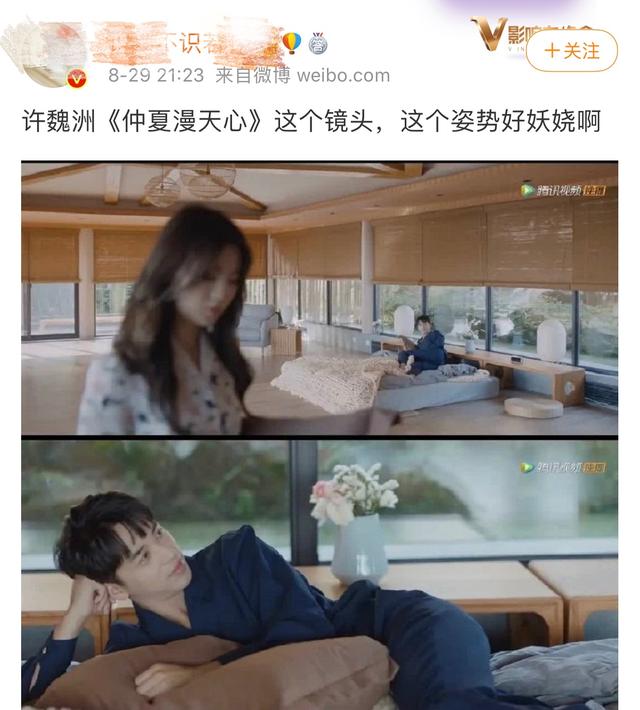Open the wide bedroom scene photo
The width and height of the screenshot is (640, 710).
tap(319, 299)
